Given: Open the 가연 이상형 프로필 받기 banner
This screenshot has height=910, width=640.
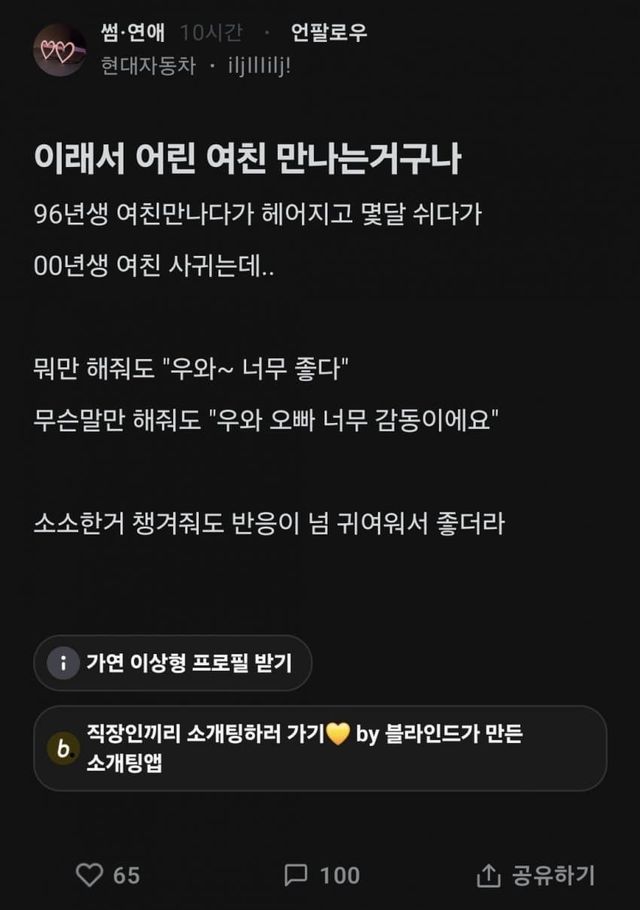Looking at the screenshot, I should (173, 663).
